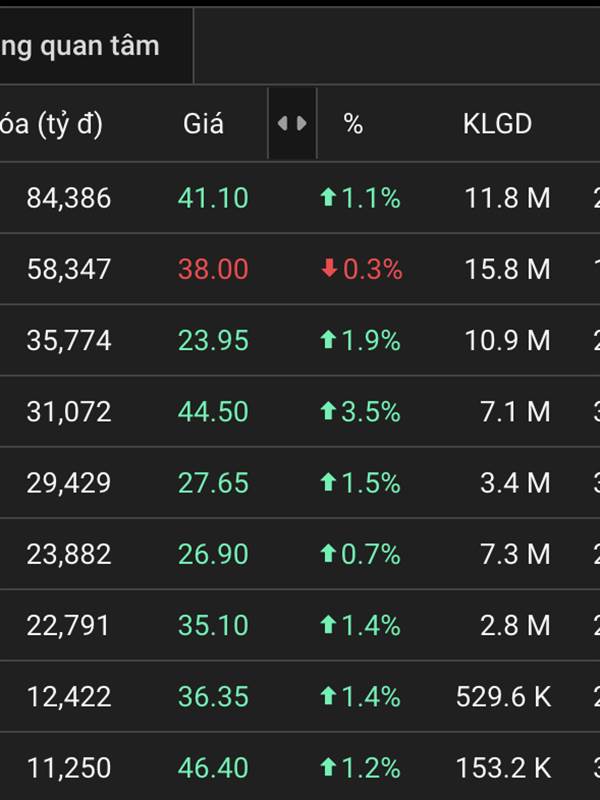Tap the left-right column switch arrows
The height and width of the screenshot is (800, 600).
tap(292, 124)
